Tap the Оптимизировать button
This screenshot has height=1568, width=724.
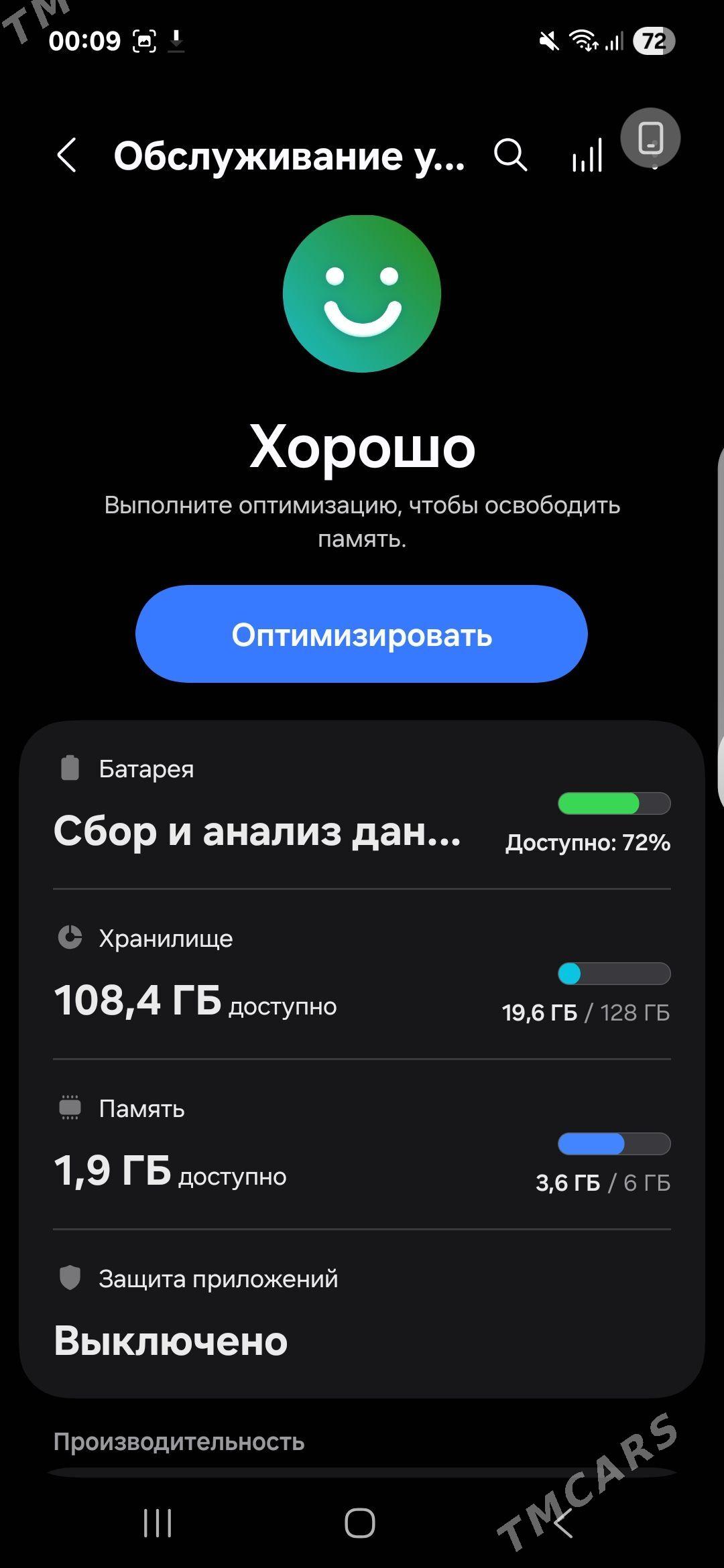(361, 634)
